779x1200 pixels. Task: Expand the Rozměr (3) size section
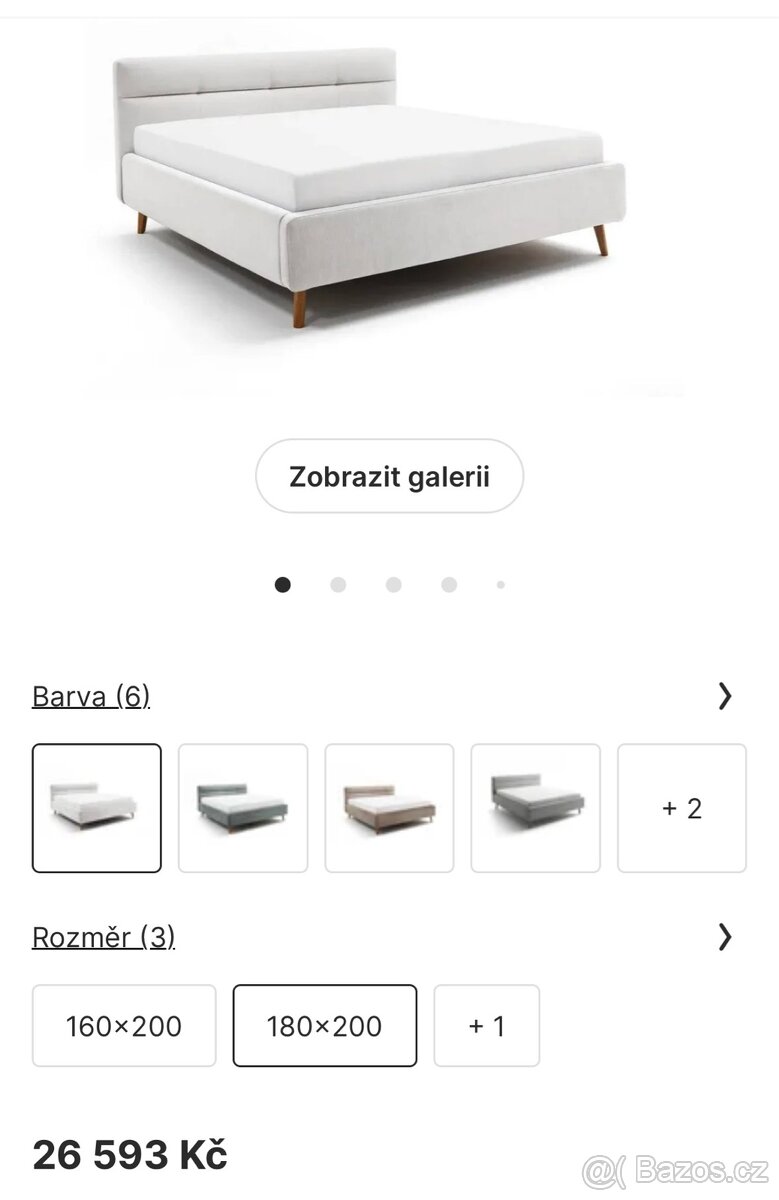tap(100, 937)
